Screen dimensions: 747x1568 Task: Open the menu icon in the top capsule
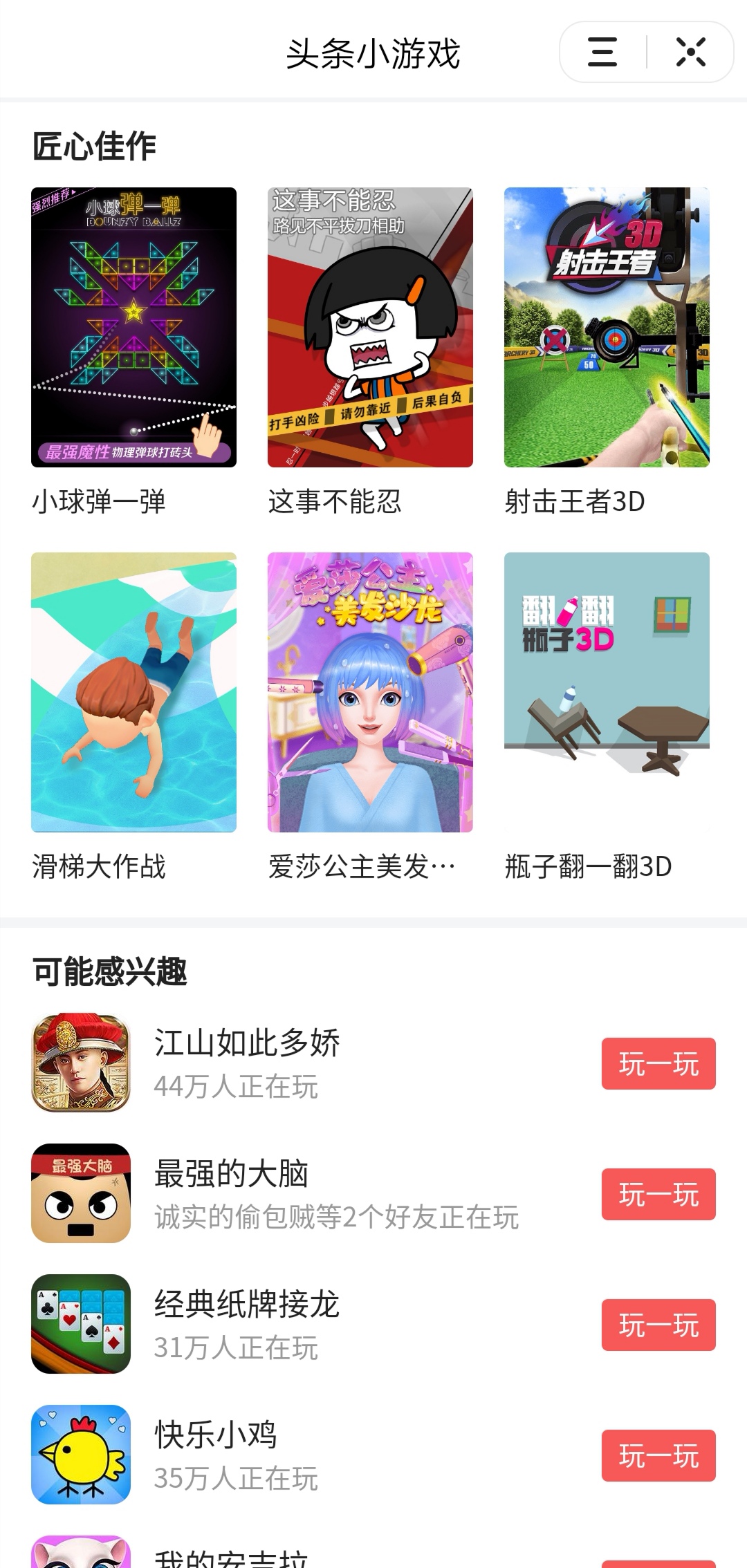coord(602,53)
